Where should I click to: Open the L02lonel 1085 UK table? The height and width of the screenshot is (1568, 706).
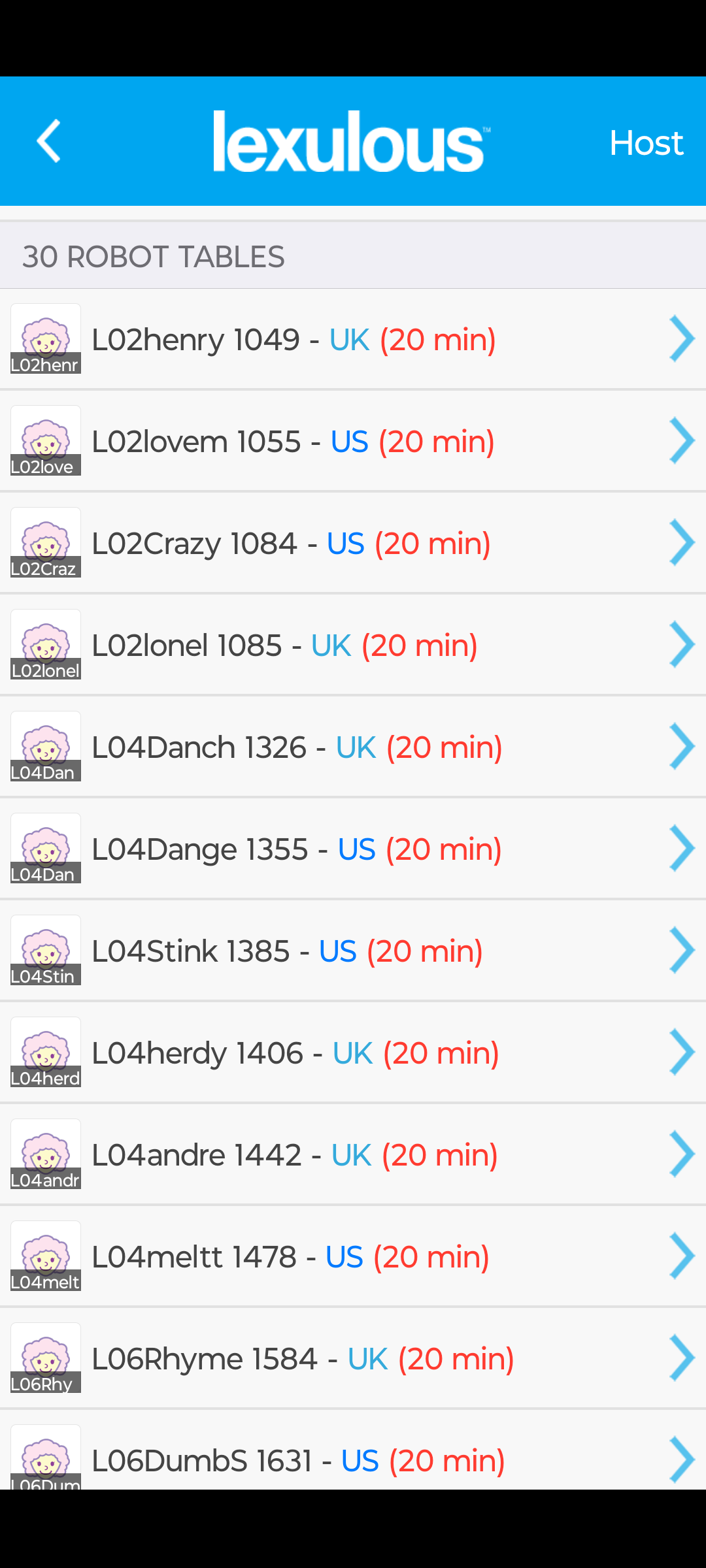tap(353, 645)
